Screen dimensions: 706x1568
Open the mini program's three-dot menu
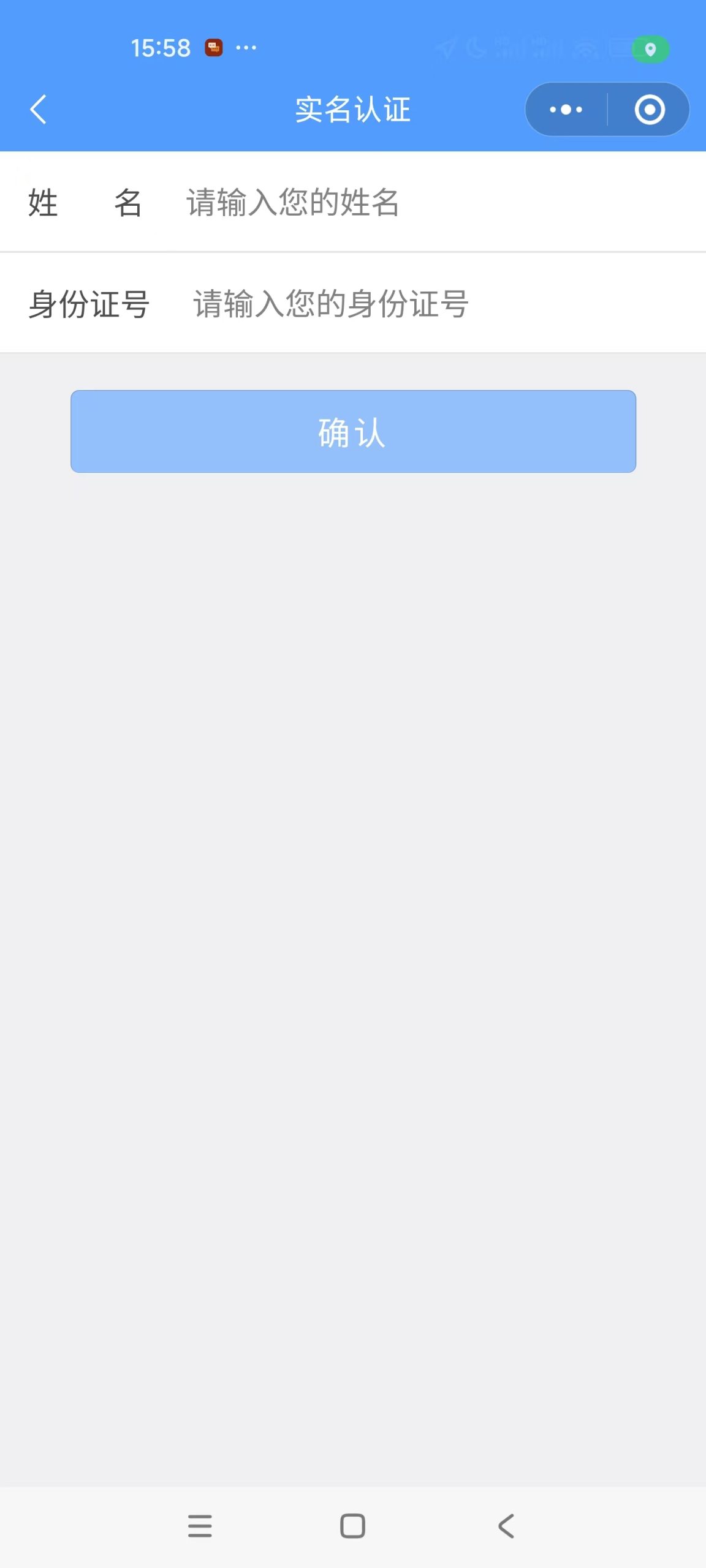[566, 110]
